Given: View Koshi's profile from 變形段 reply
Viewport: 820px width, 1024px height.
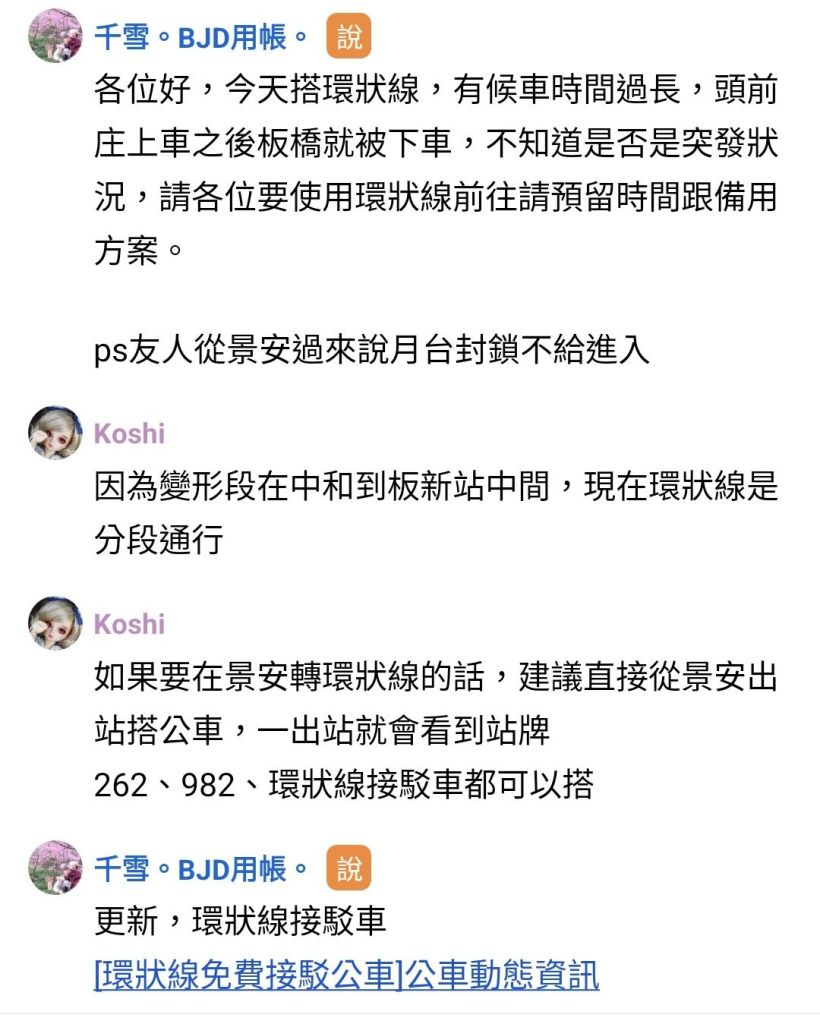Looking at the screenshot, I should pos(129,433).
